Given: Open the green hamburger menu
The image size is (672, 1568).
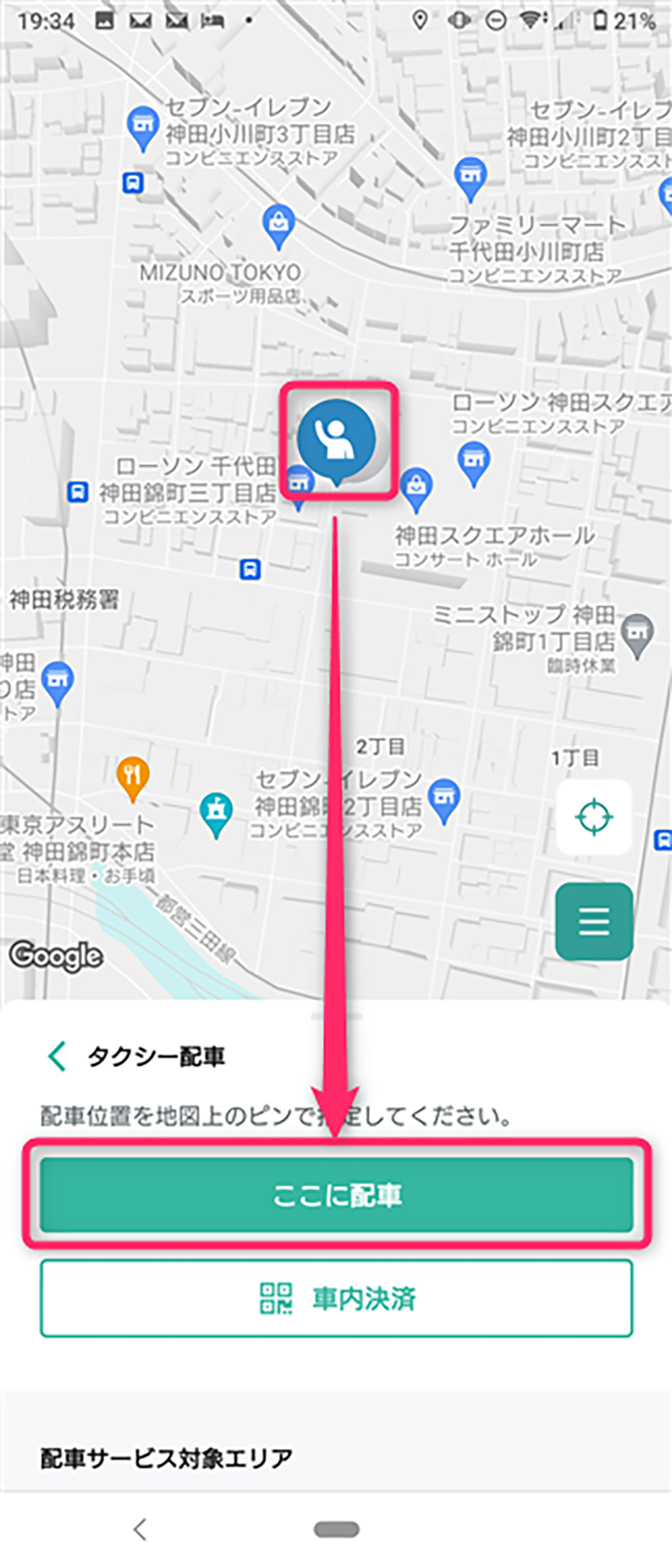Looking at the screenshot, I should [594, 921].
